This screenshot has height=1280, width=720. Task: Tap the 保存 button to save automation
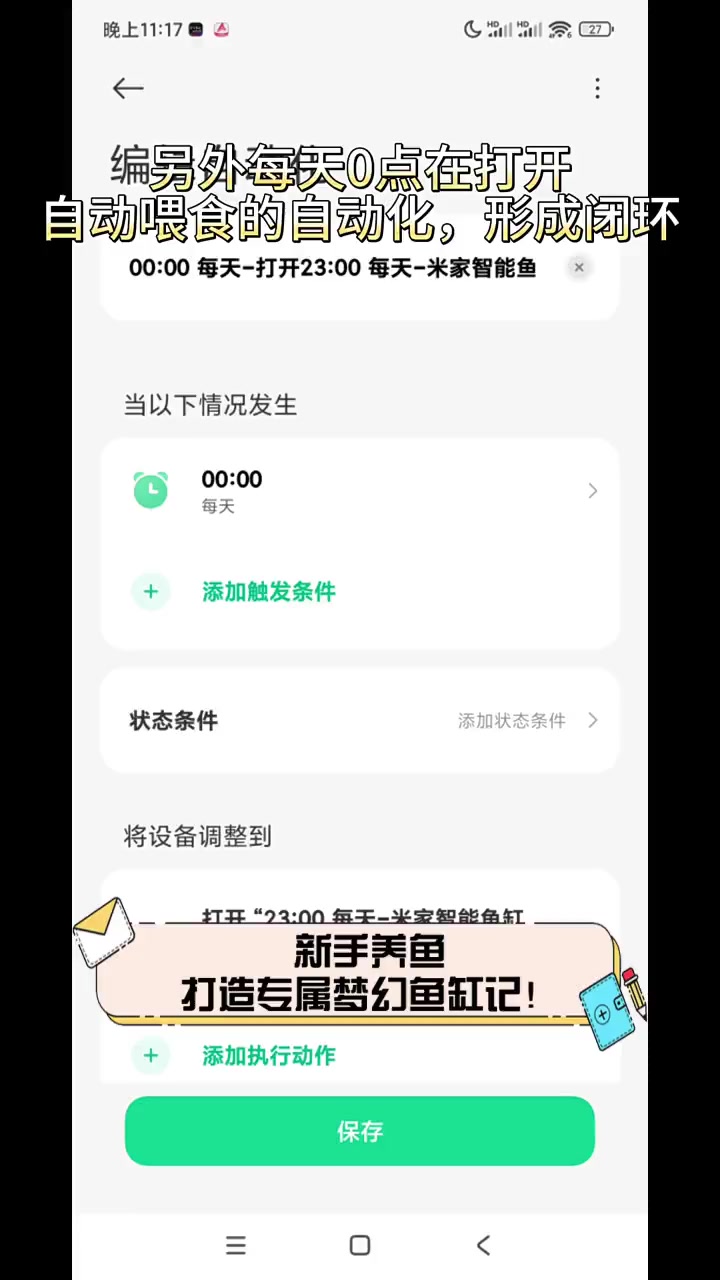pos(360,1131)
